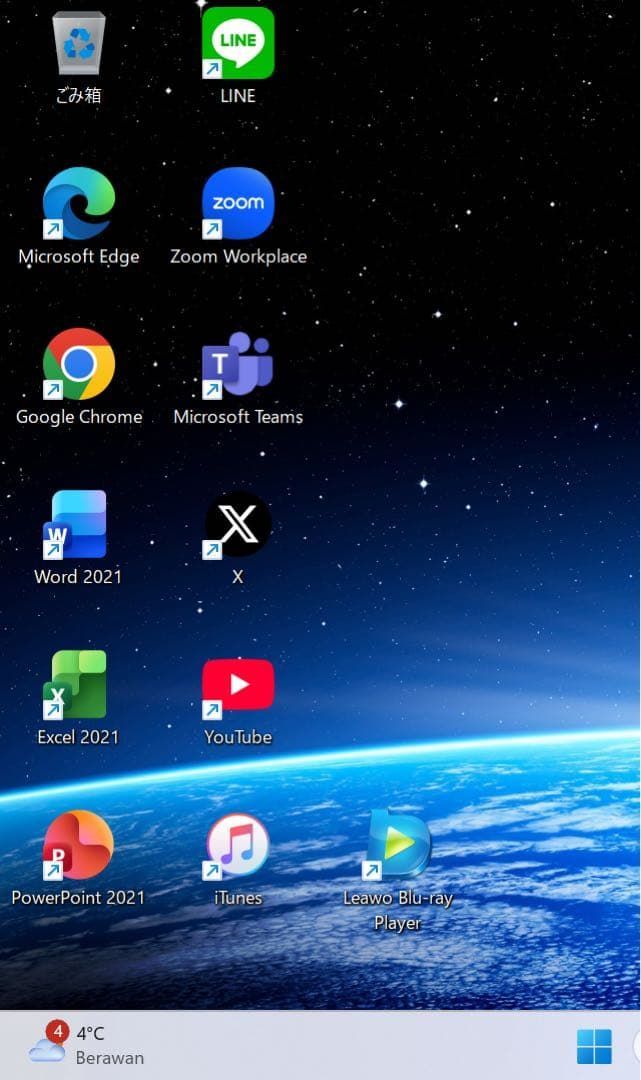Screen dimensions: 641x1080
Task: Open Leawo Blu-ray Player
Action: [398, 846]
